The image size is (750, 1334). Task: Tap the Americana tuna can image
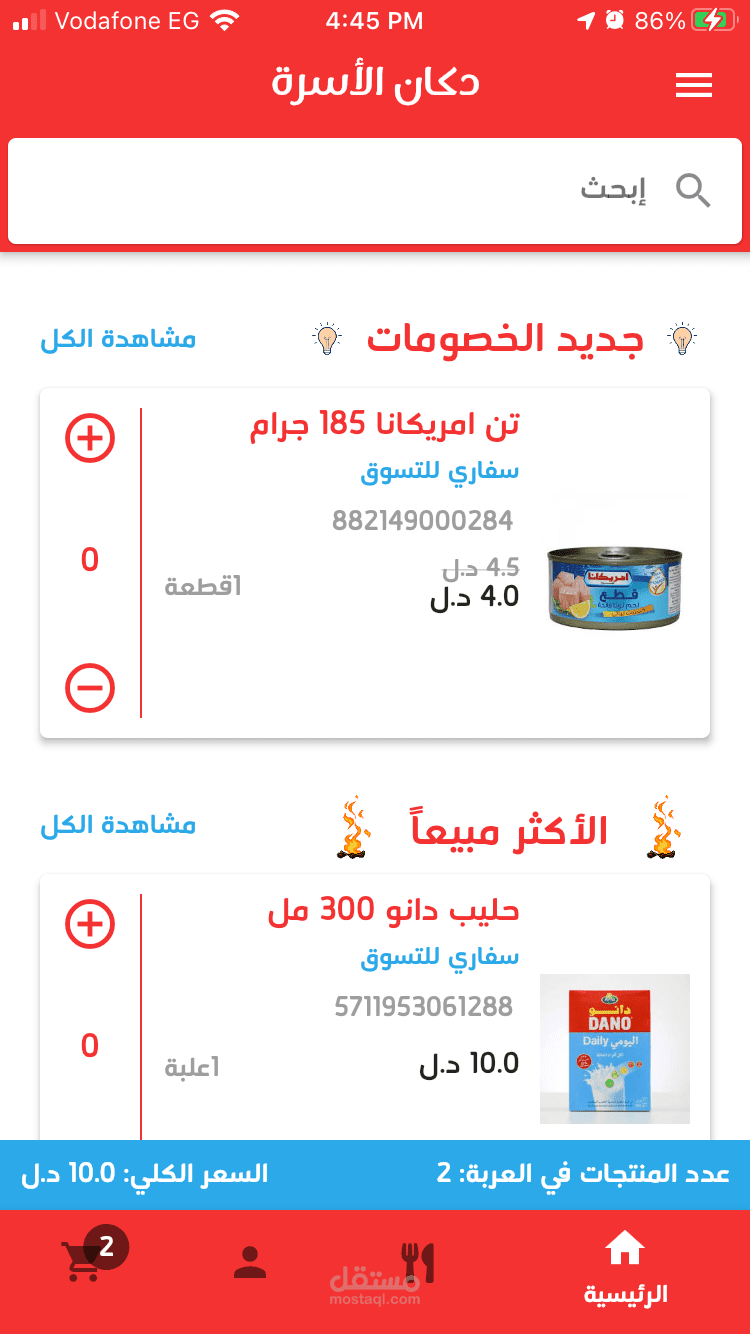coord(614,588)
